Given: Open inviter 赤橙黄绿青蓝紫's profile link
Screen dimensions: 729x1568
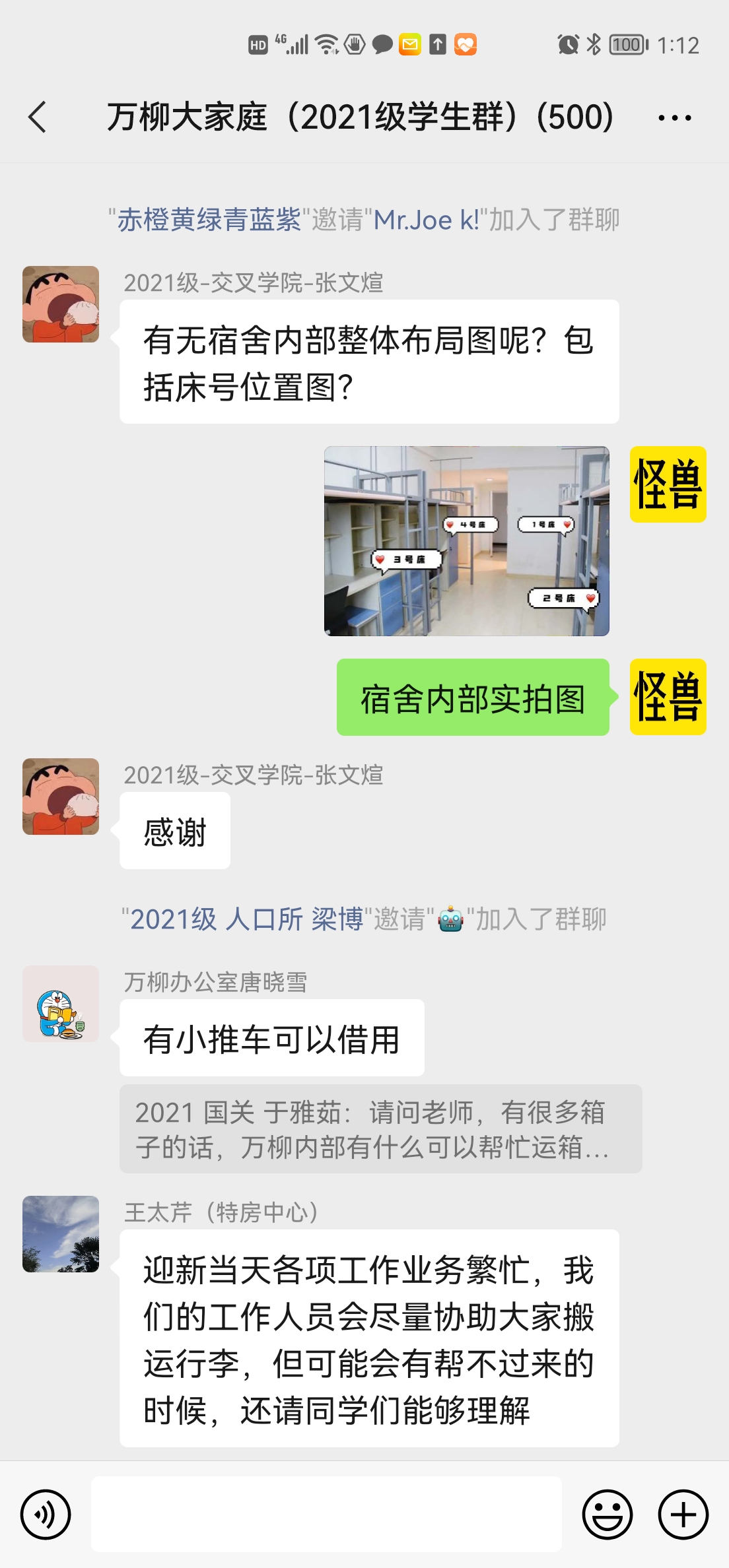Looking at the screenshot, I should pos(209,220).
